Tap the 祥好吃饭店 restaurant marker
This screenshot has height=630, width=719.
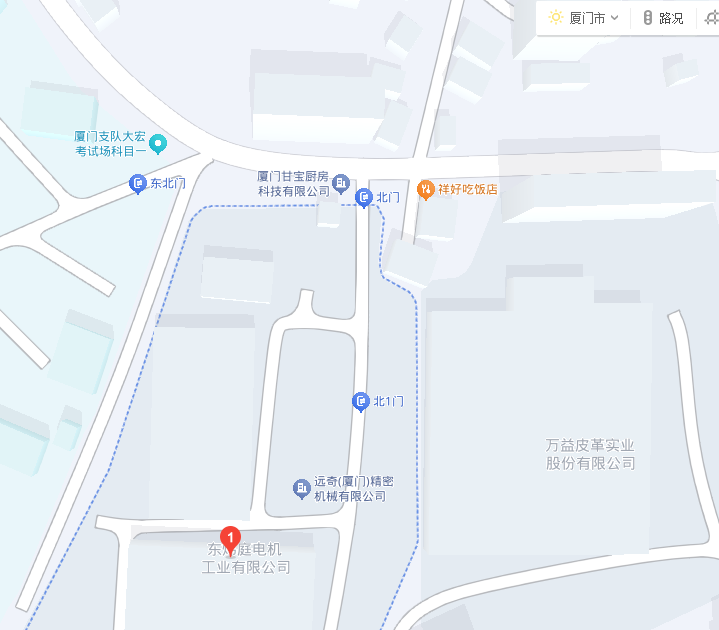coord(425,188)
